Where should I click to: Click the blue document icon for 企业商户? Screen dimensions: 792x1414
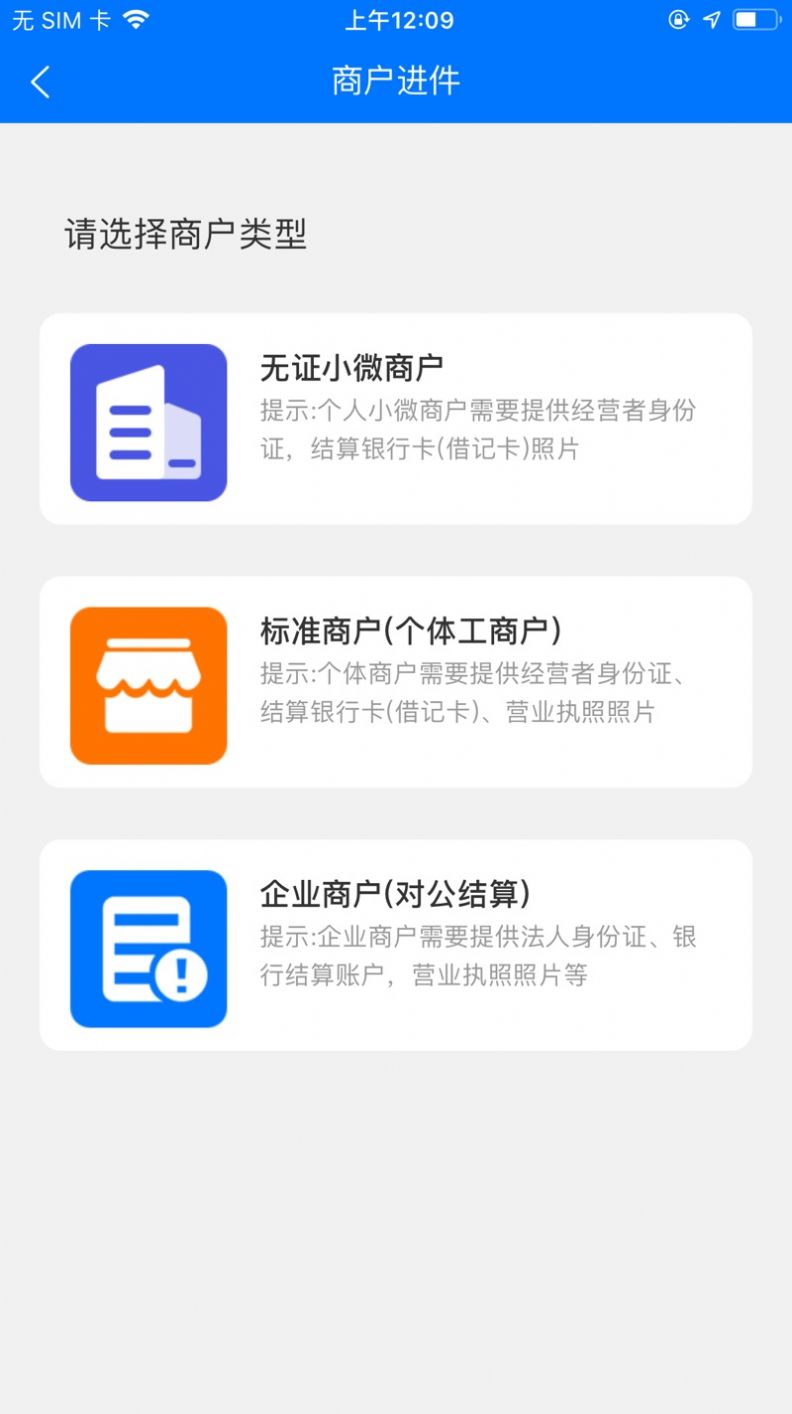(x=148, y=948)
